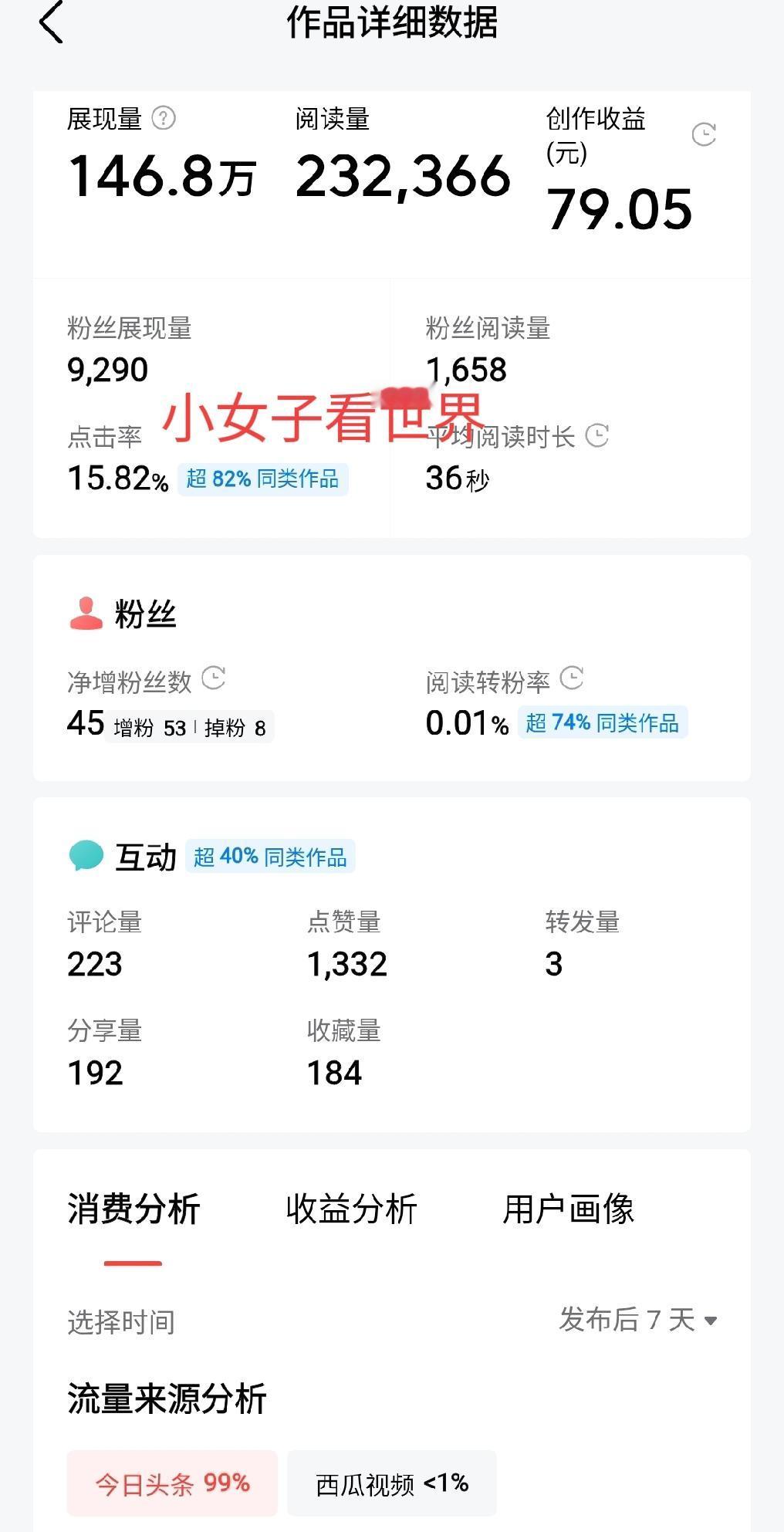Switch to the 收益分析 tab
The image size is (784, 1532).
click(x=351, y=1210)
